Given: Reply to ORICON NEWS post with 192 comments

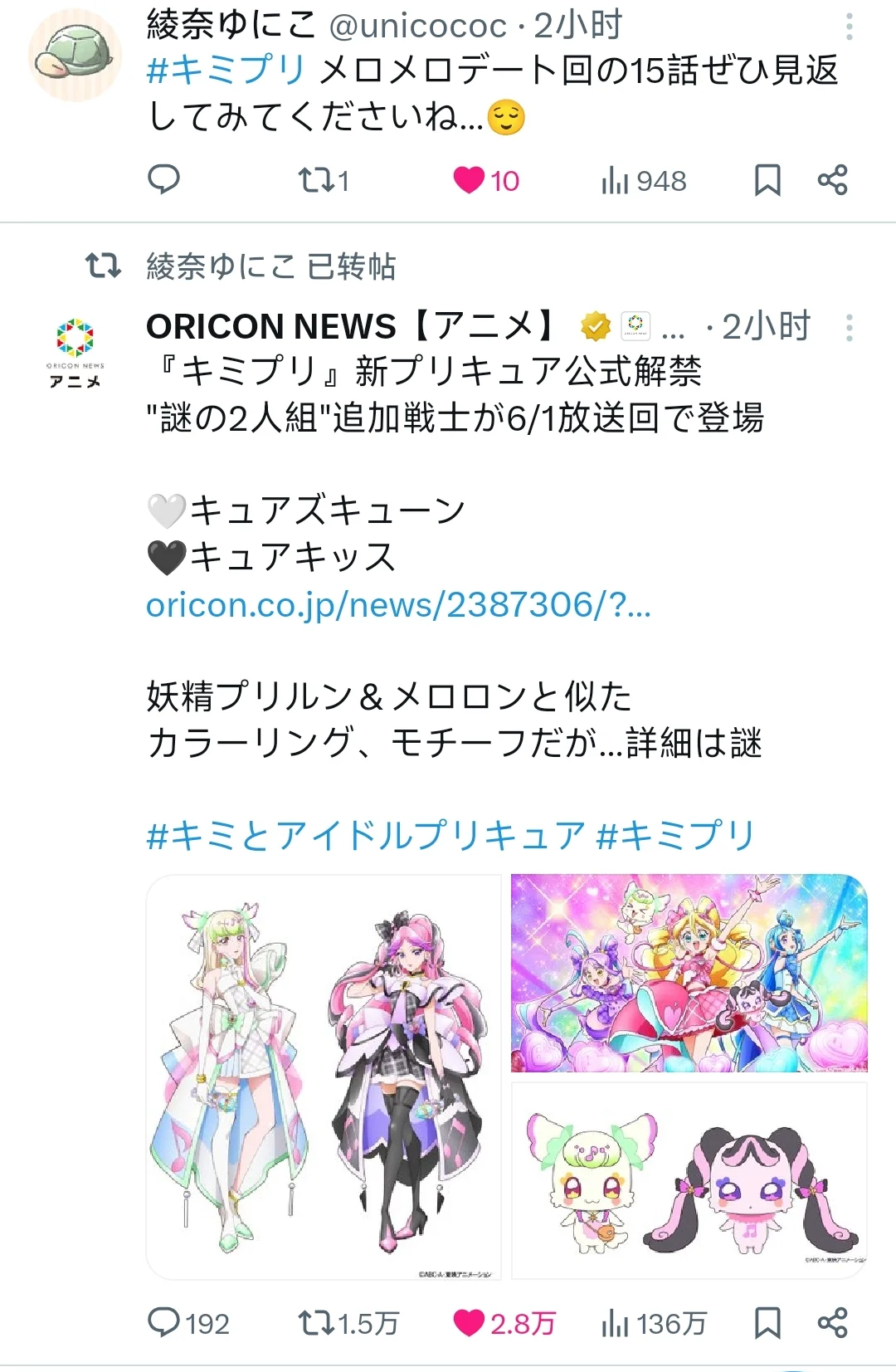Looking at the screenshot, I should coord(163,1322).
